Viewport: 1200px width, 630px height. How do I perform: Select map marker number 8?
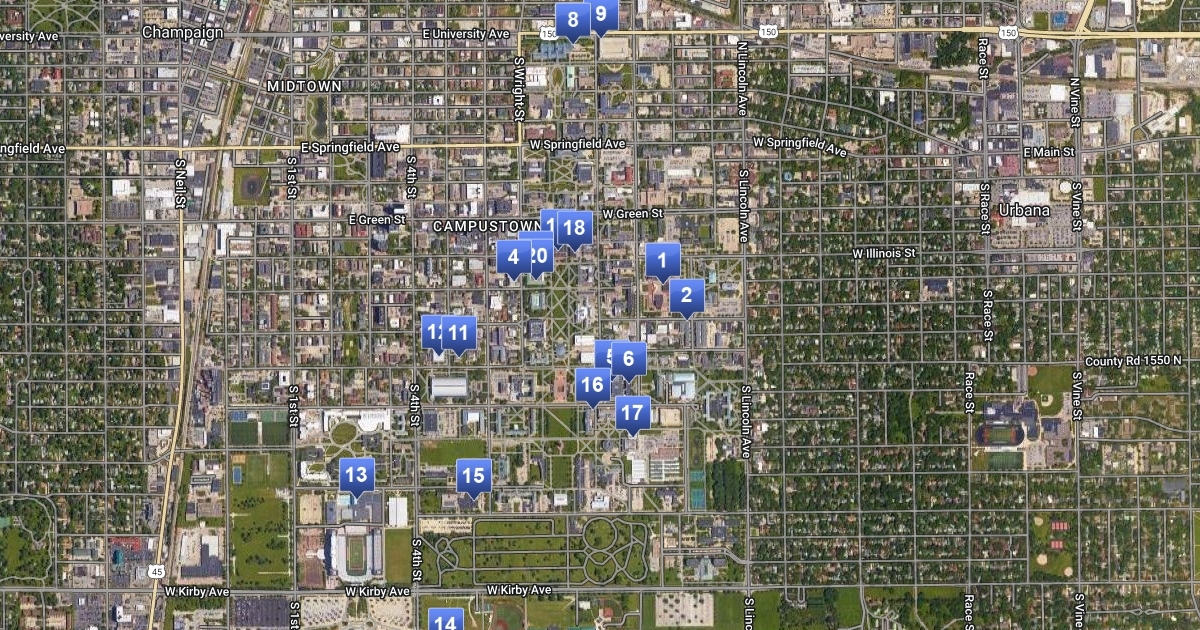[x=572, y=19]
